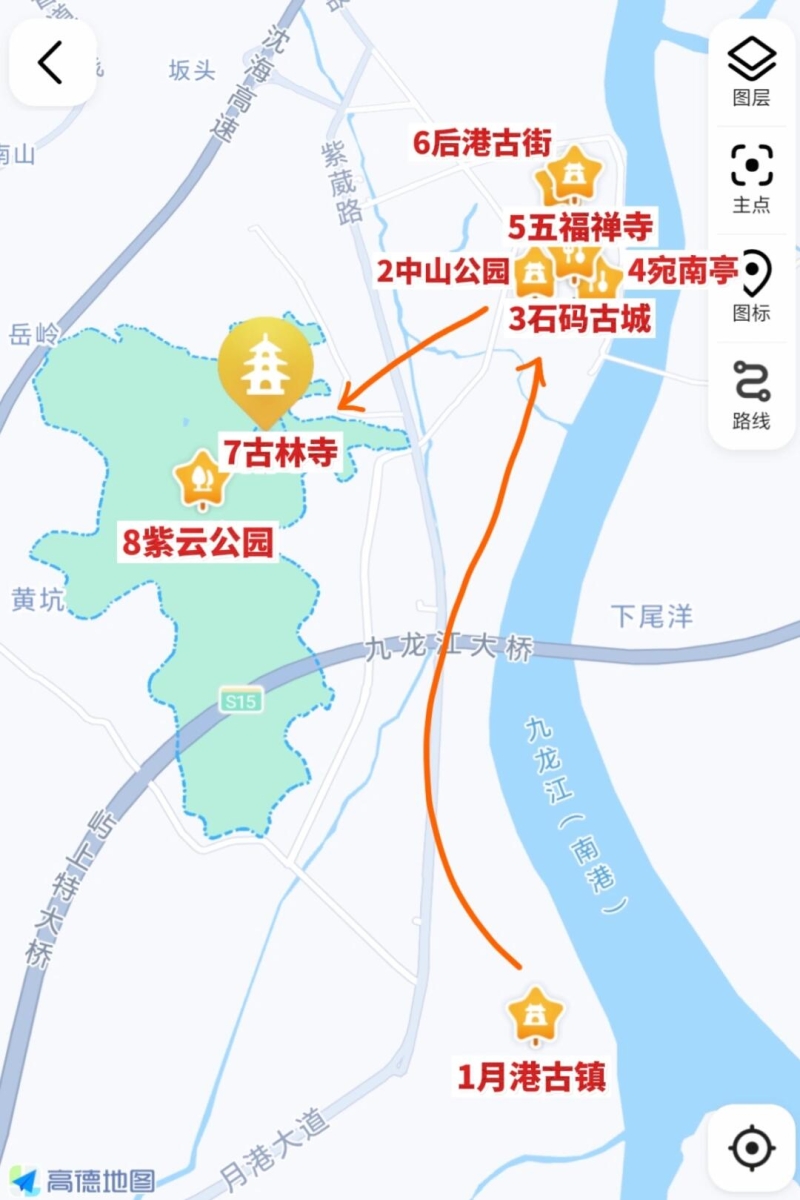This screenshot has width=800, height=1200.
Task: Open the 路线 route option
Action: tap(751, 394)
